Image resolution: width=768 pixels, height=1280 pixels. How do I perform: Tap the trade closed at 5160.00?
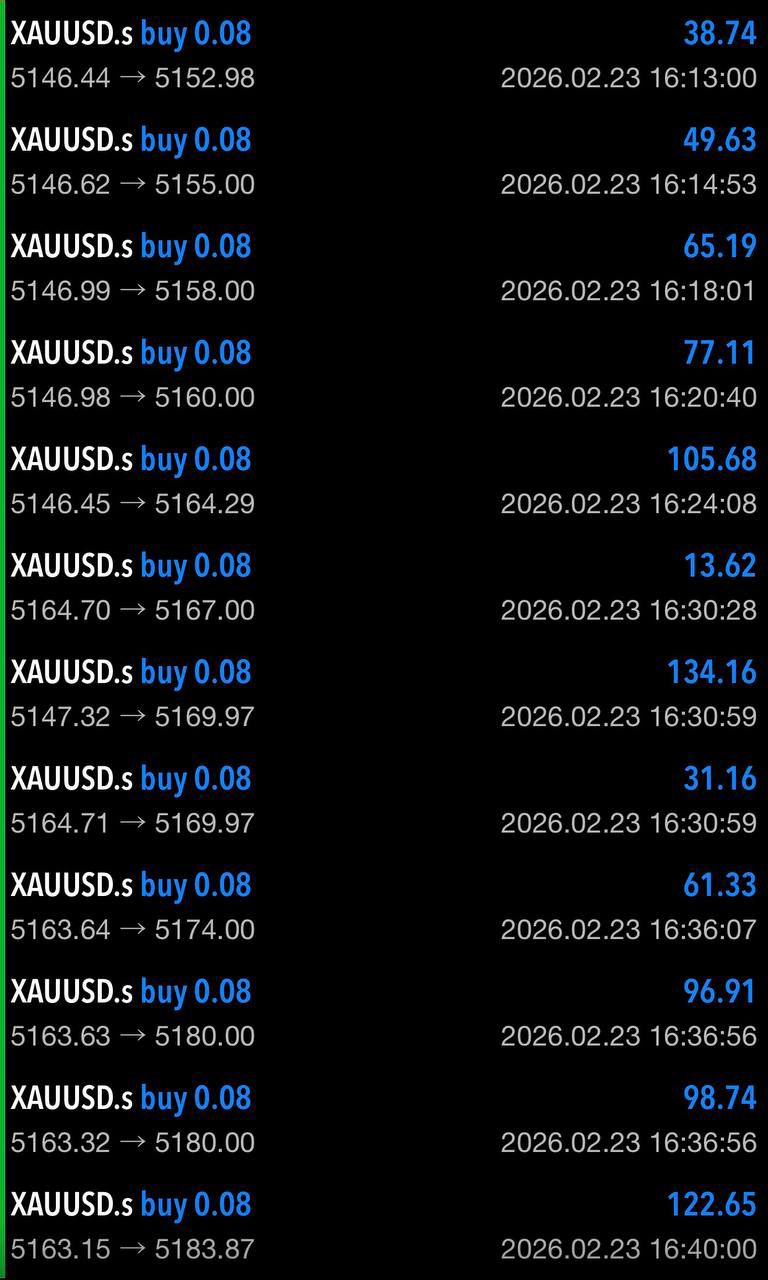click(384, 374)
